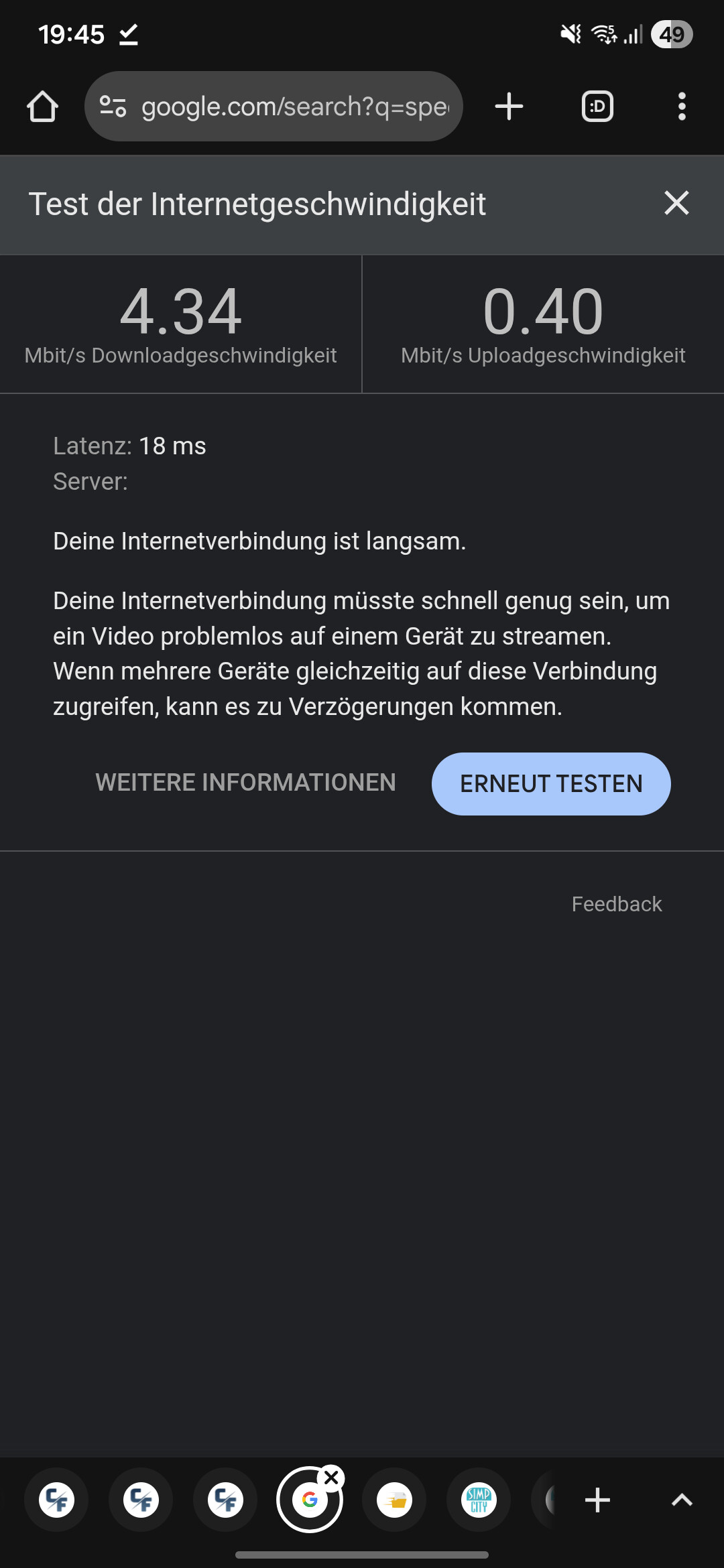Expand the bottom tab strip
Viewport: 724px width, 1568px height.
(682, 1500)
